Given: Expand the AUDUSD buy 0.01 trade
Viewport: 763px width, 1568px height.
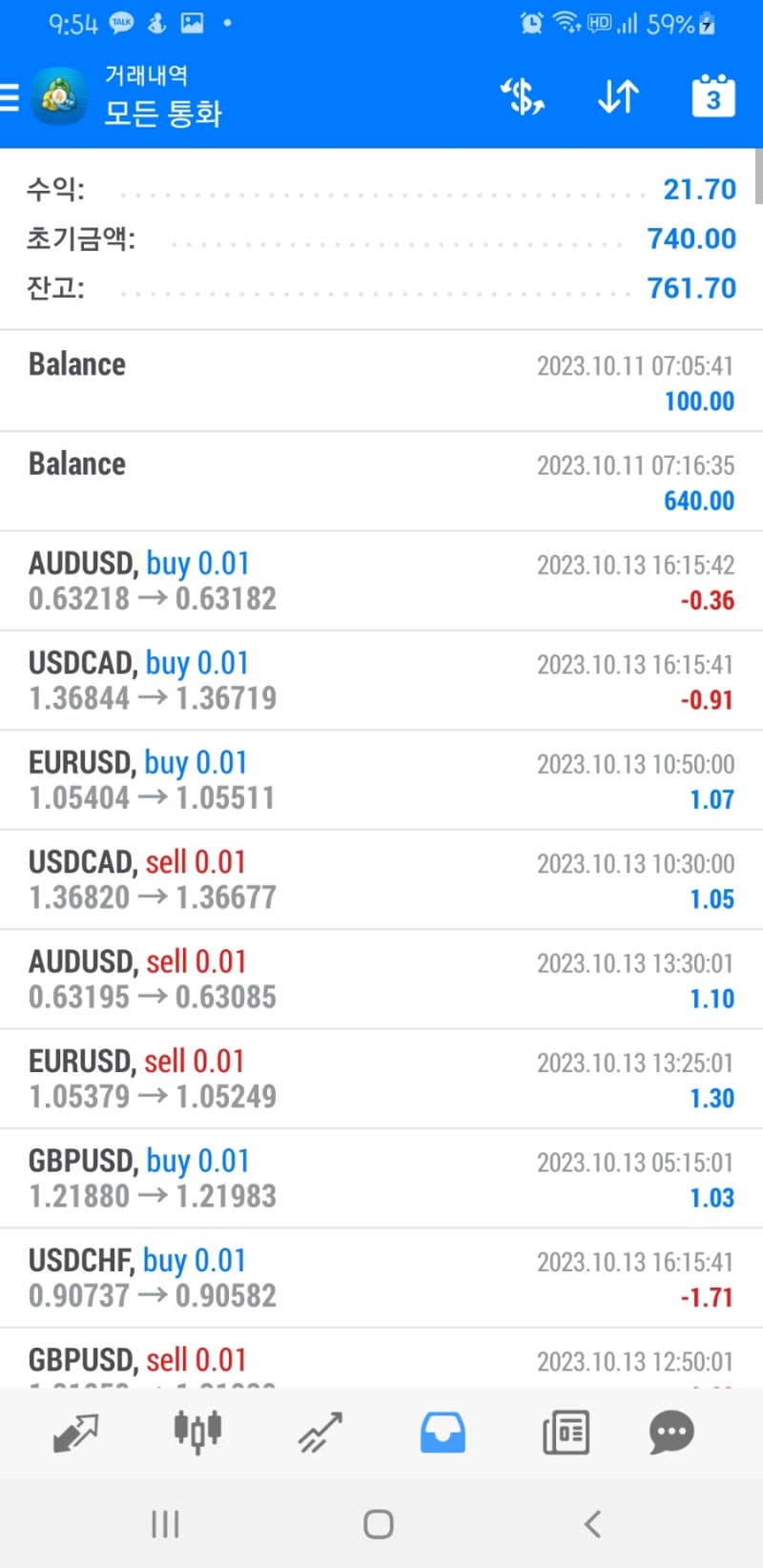Looking at the screenshot, I should [x=381, y=581].
